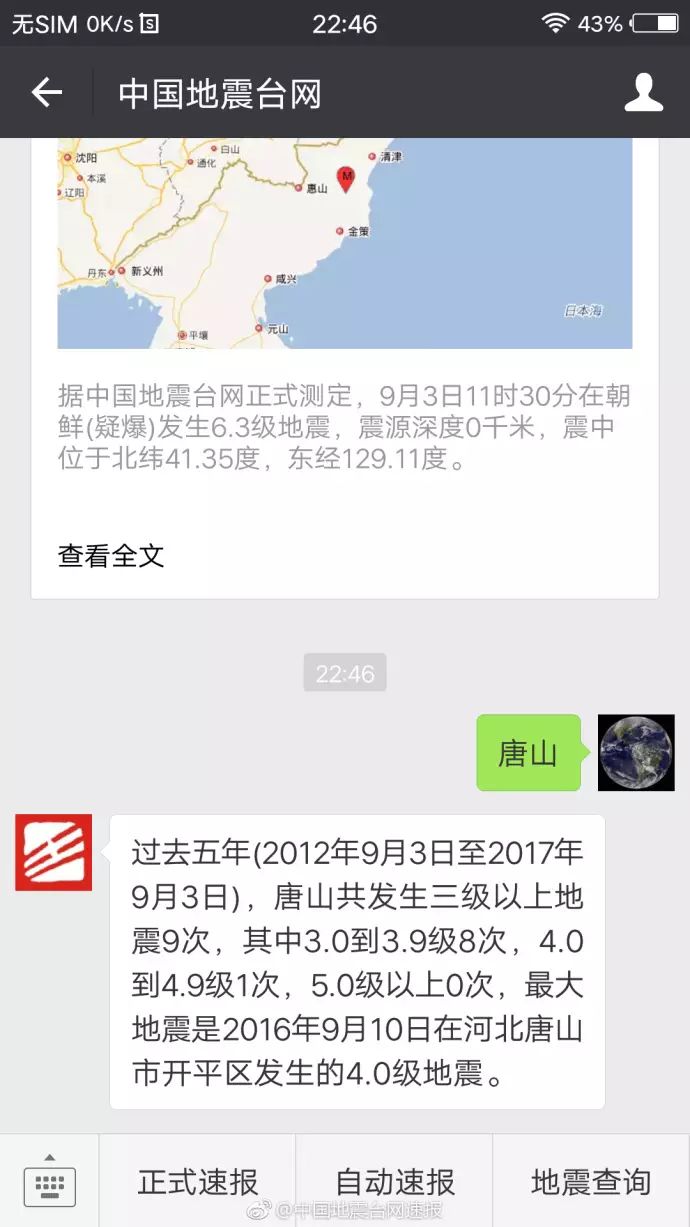Open the earthquake map article card

[x=345, y=368]
